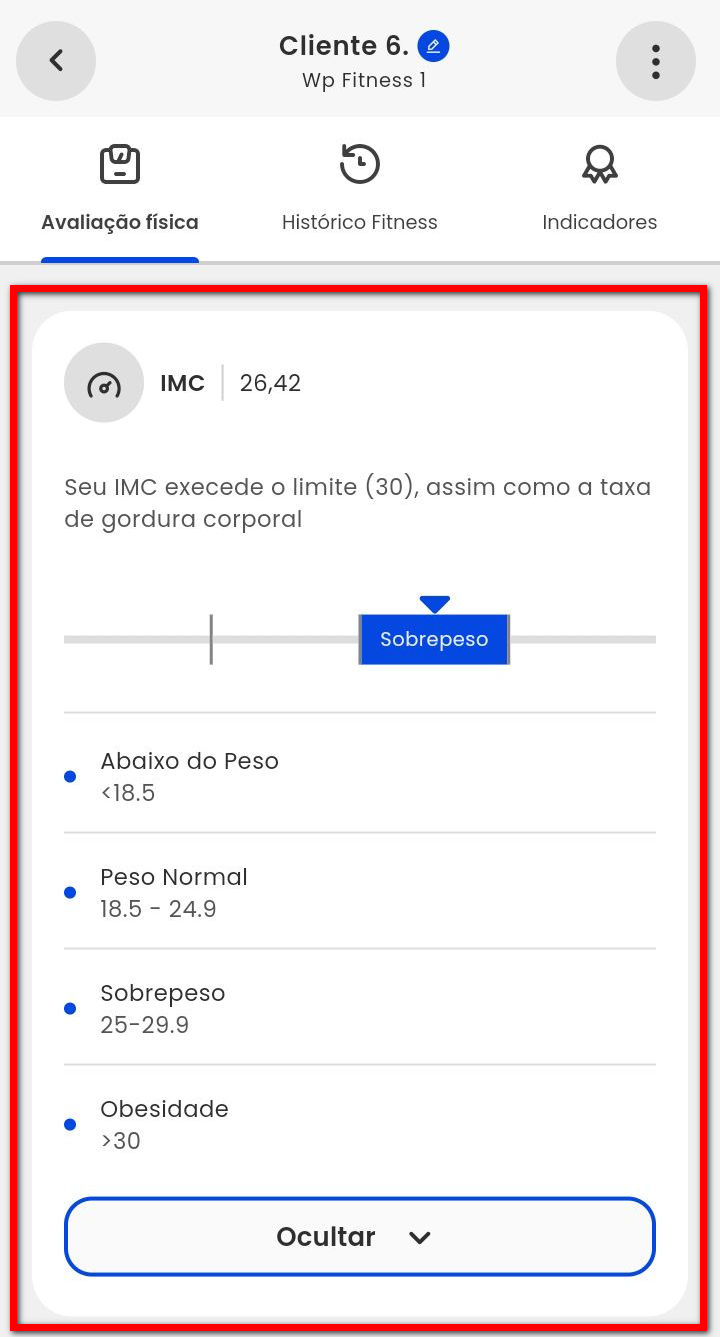Image resolution: width=720 pixels, height=1337 pixels.
Task: Collapse the IMC details with Ocultar
Action: (x=359, y=1236)
